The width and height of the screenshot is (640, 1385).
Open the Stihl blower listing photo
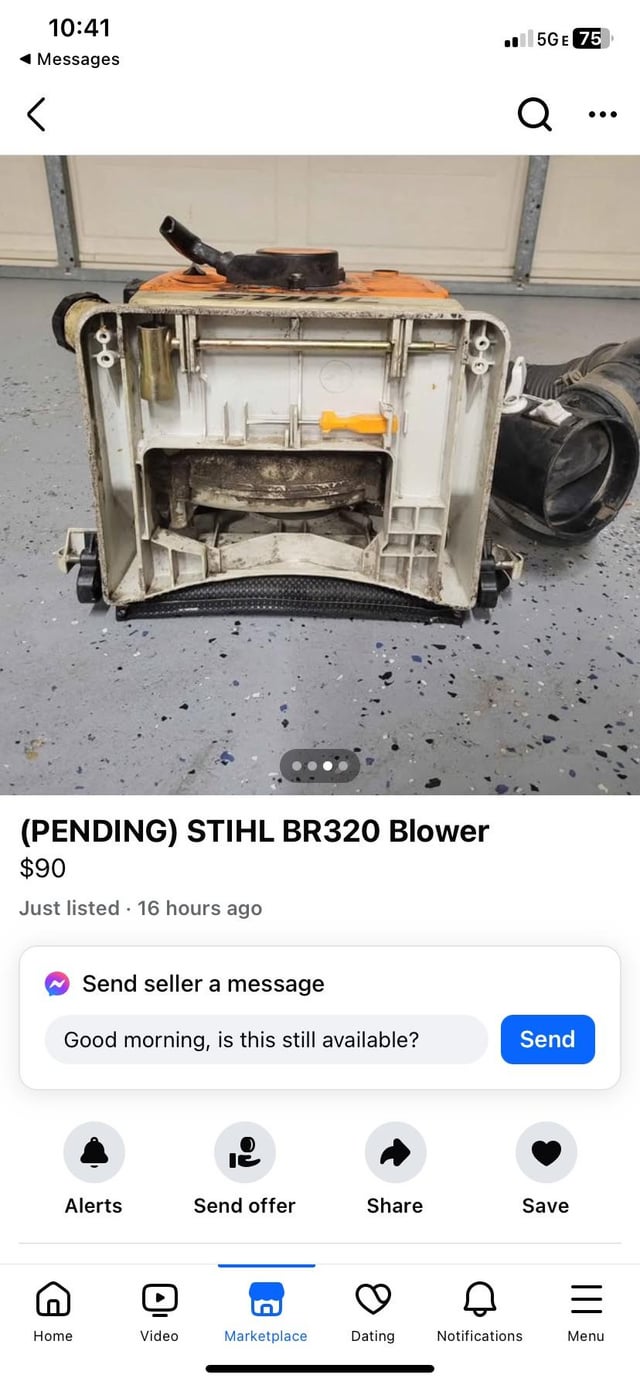pos(320,475)
